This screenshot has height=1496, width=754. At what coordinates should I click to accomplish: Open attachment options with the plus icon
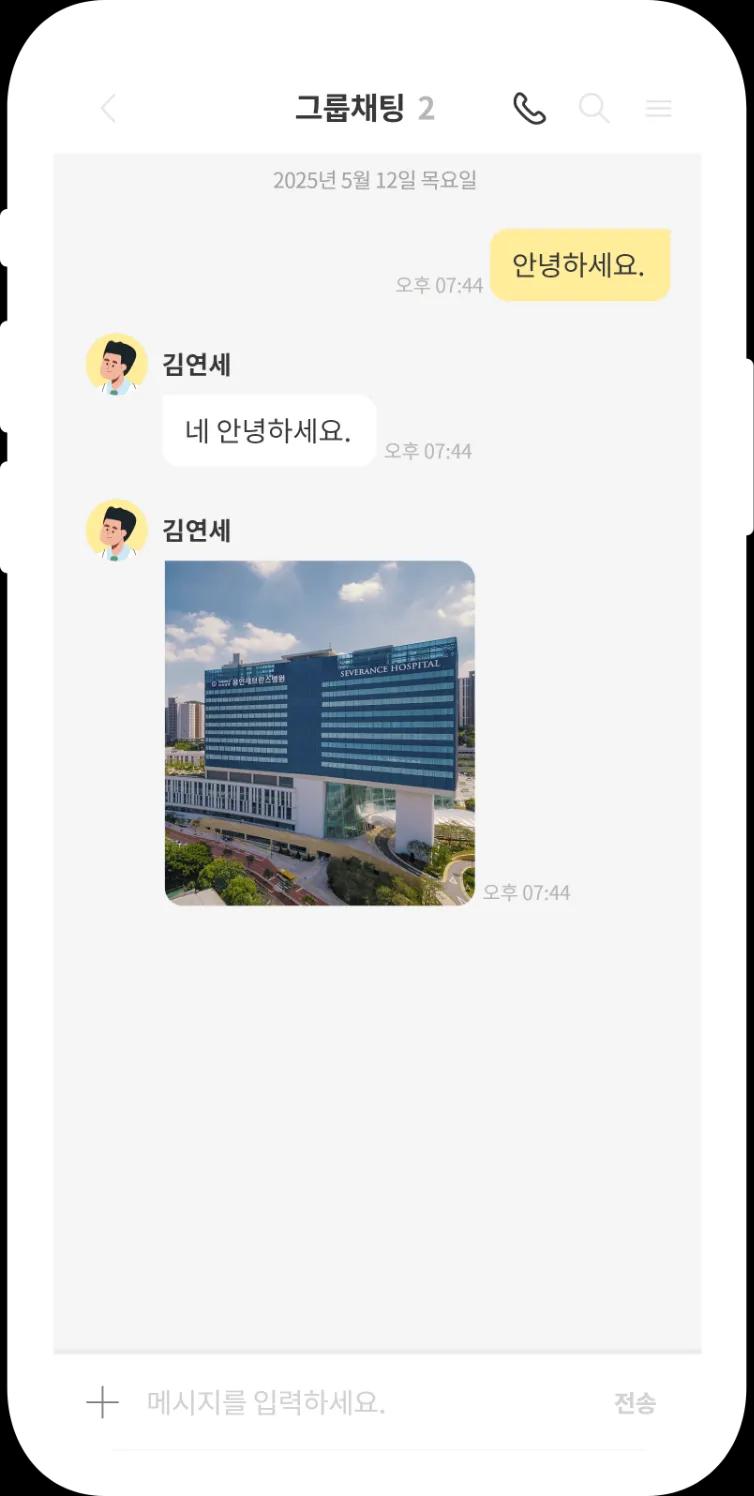(x=100, y=1404)
